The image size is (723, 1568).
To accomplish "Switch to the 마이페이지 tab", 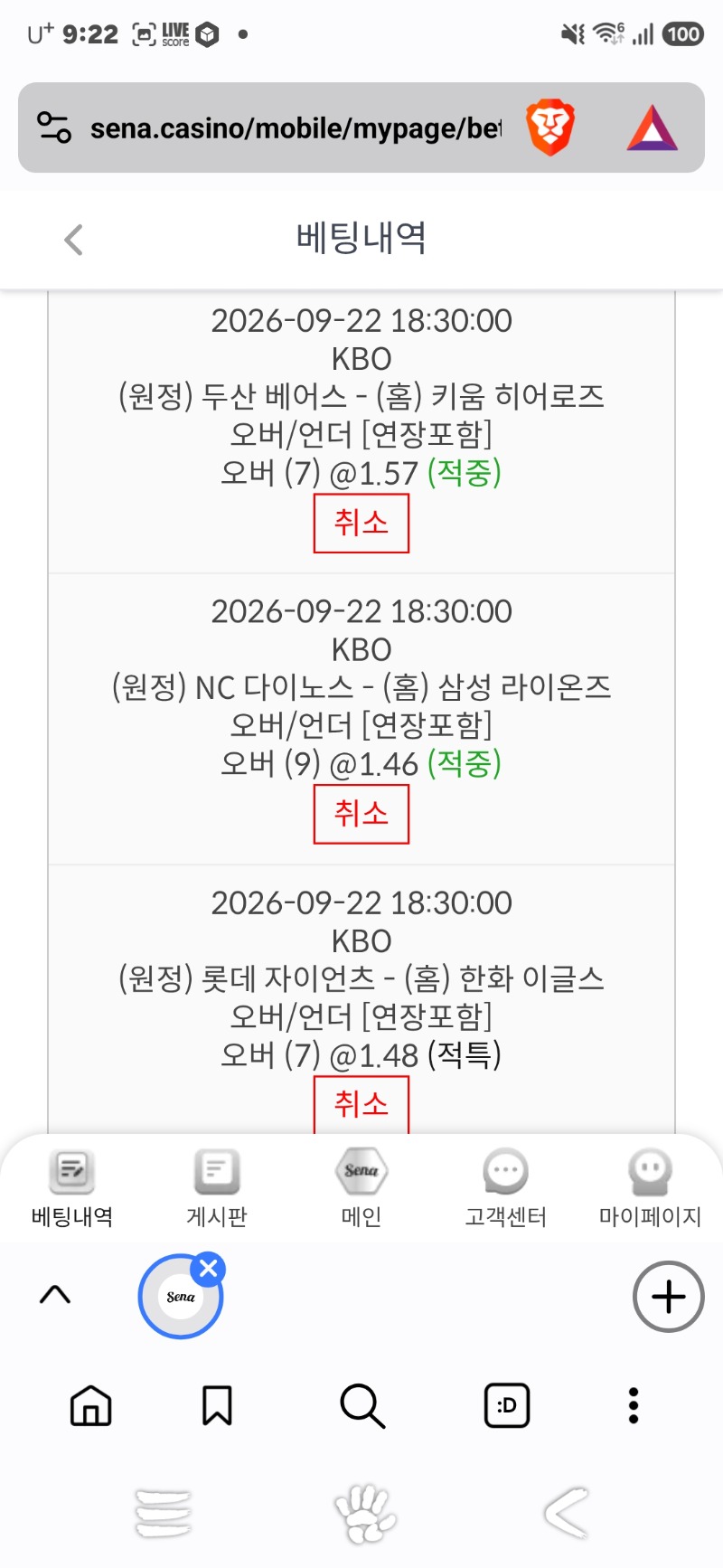I will point(651,1188).
